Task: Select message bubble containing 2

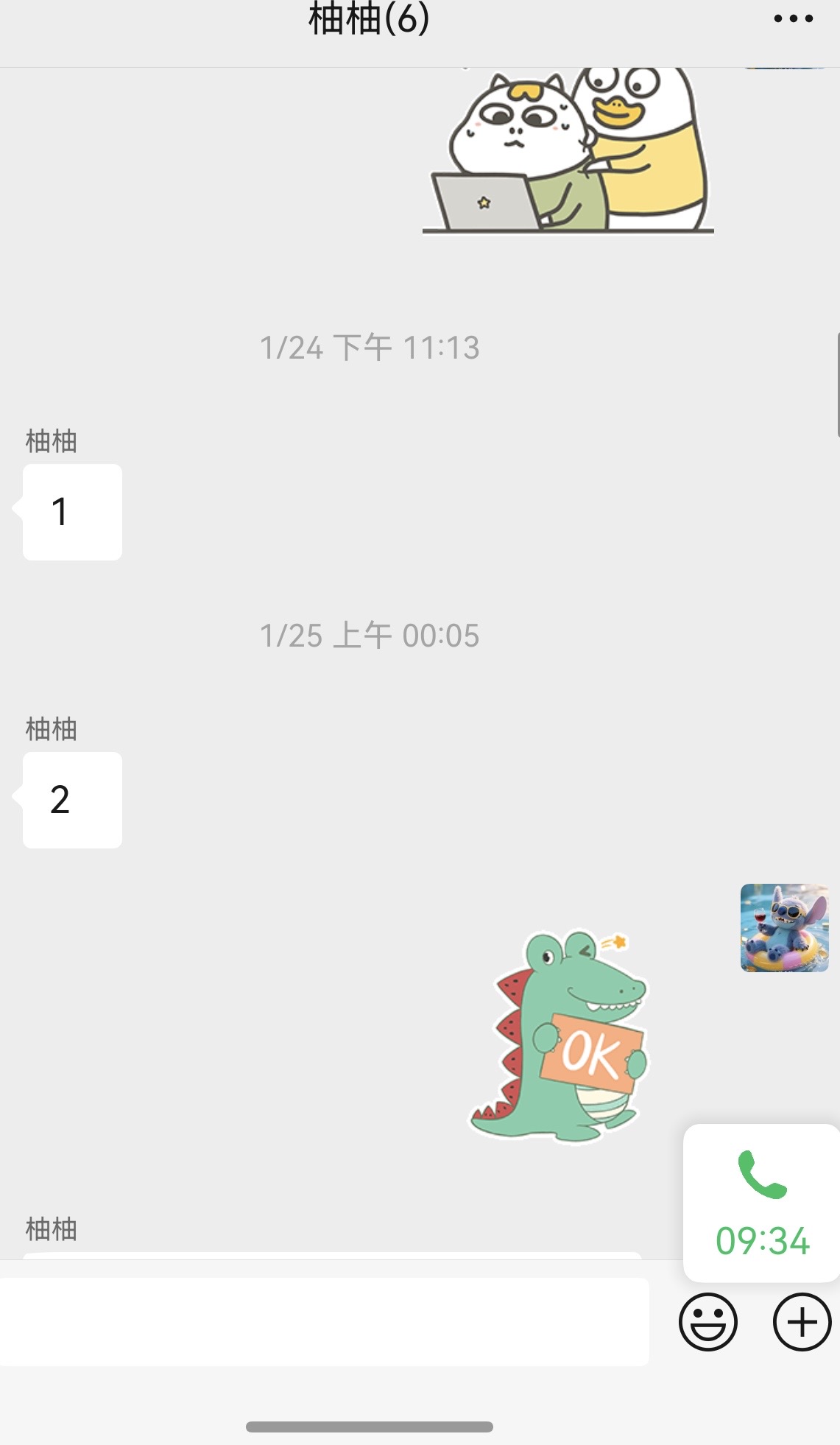Action: click(x=71, y=801)
